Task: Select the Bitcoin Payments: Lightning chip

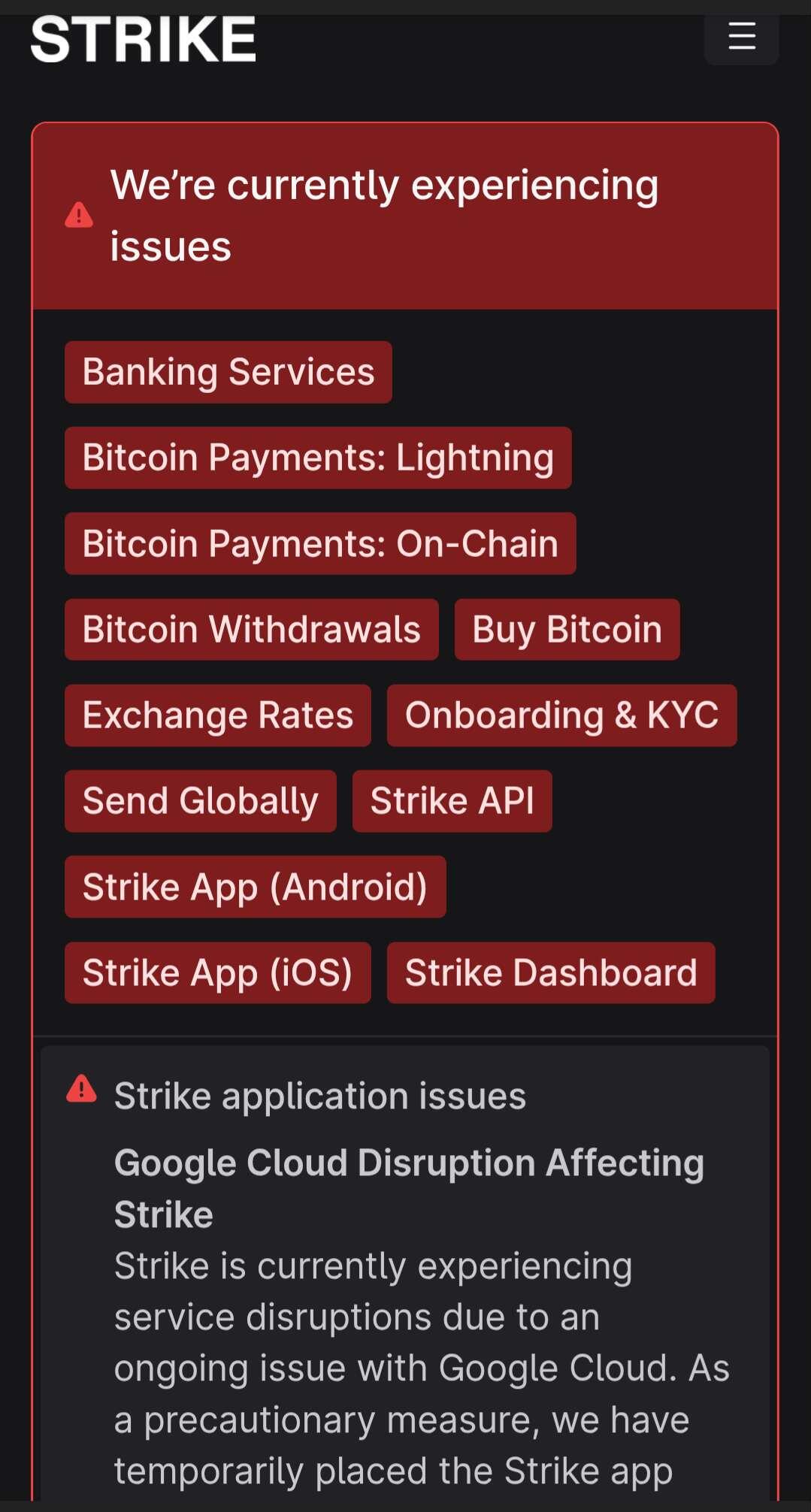Action: pos(318,458)
